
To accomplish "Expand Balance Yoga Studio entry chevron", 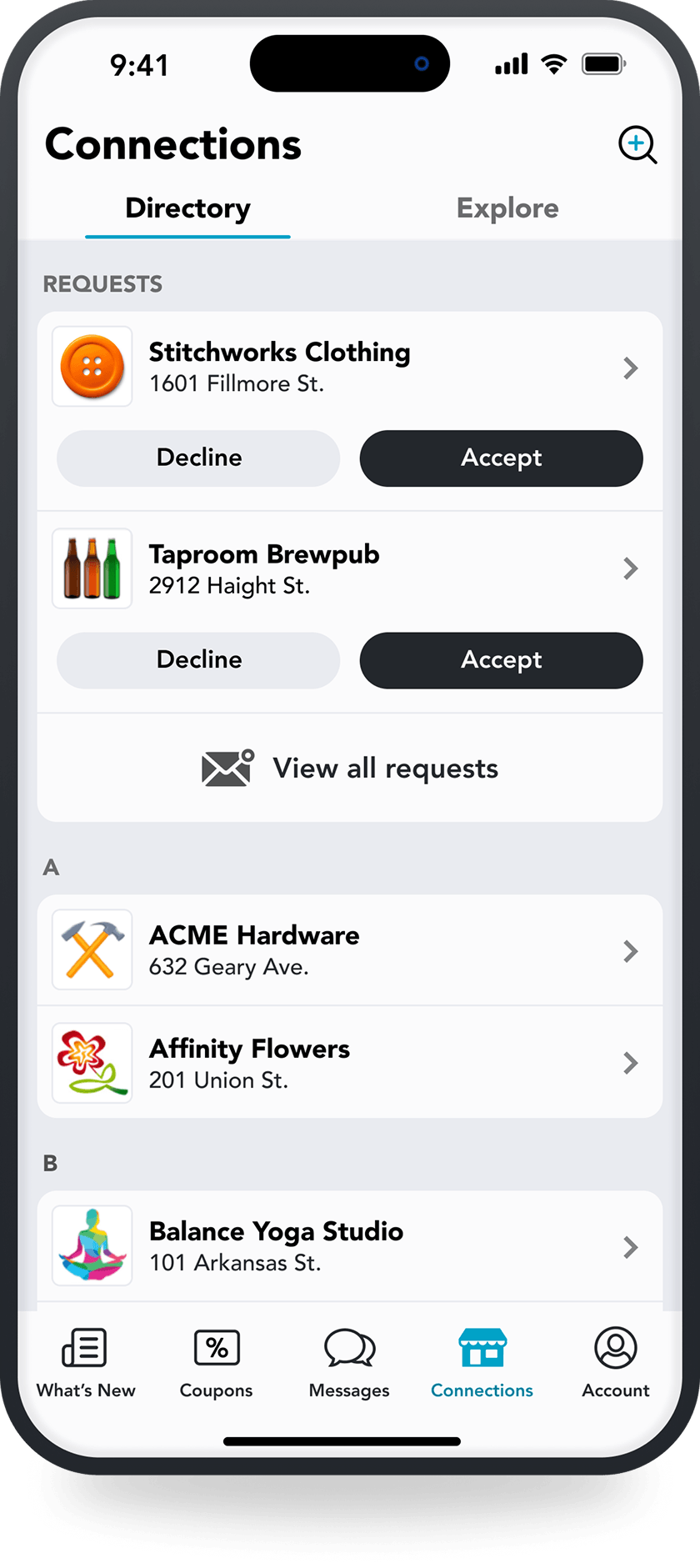I will [x=631, y=1246].
